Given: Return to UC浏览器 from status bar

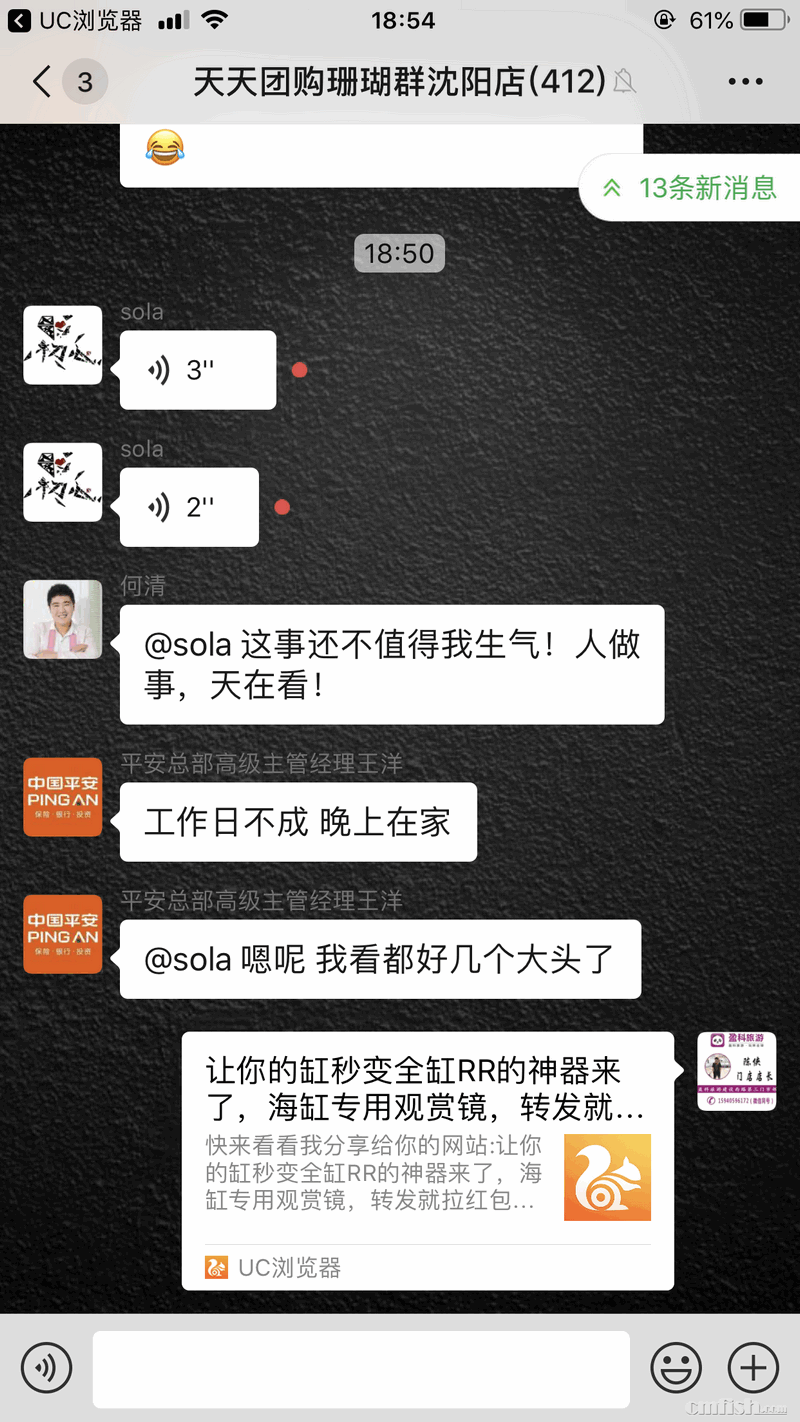Looking at the screenshot, I should [75, 20].
